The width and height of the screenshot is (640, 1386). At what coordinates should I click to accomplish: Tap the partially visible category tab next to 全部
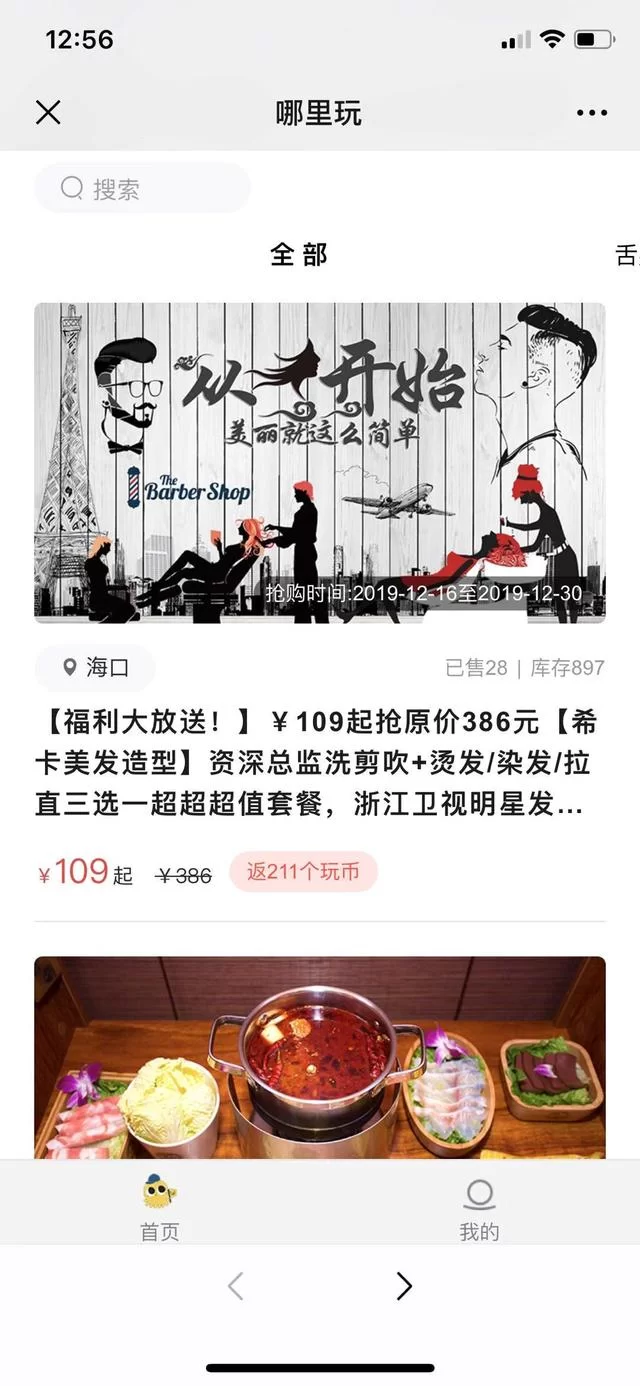pos(627,256)
